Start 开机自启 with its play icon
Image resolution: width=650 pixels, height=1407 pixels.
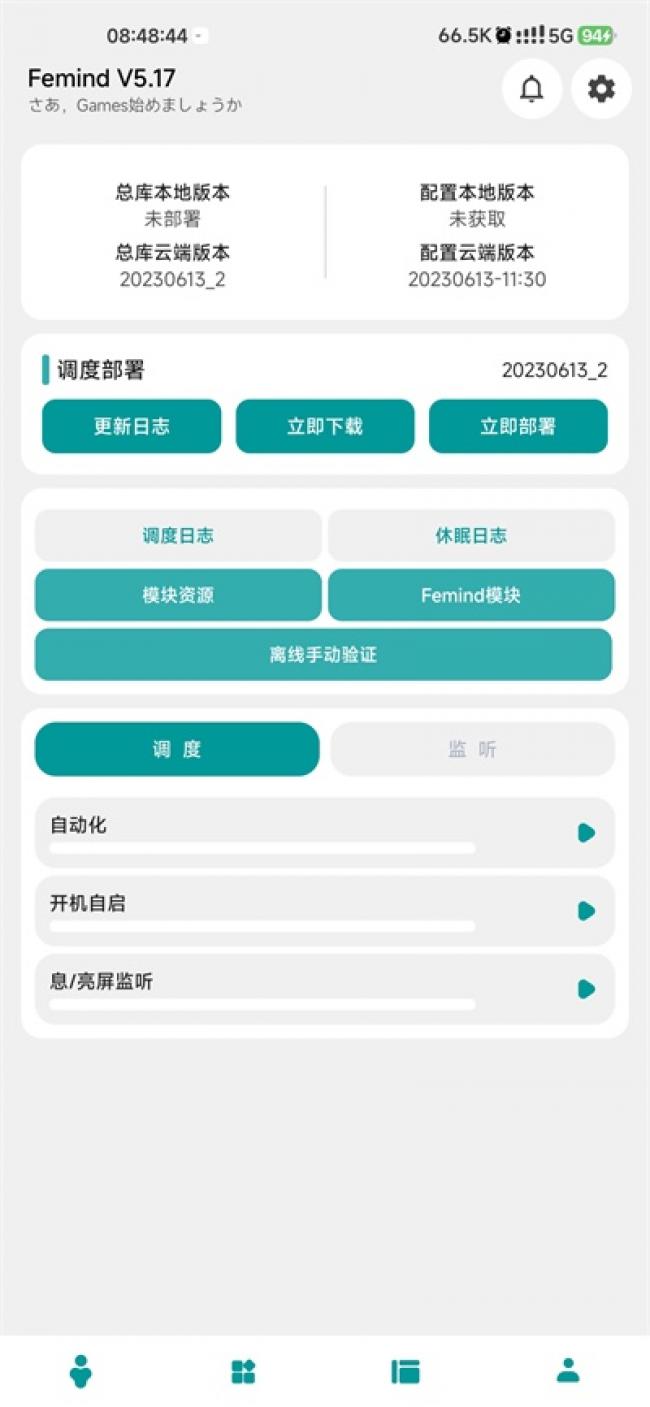point(586,911)
